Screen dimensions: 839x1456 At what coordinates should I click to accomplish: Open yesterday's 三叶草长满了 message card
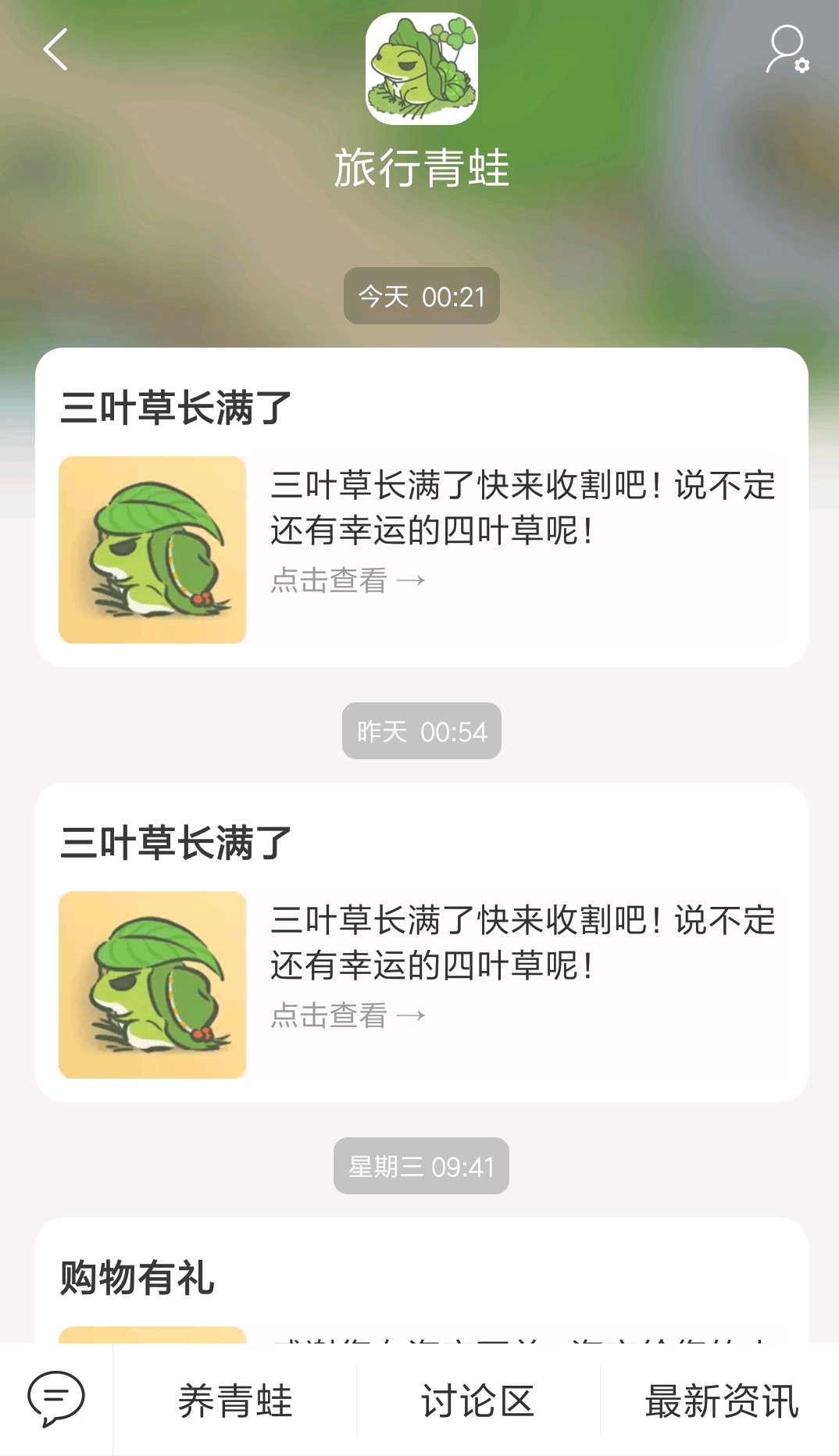(421, 943)
